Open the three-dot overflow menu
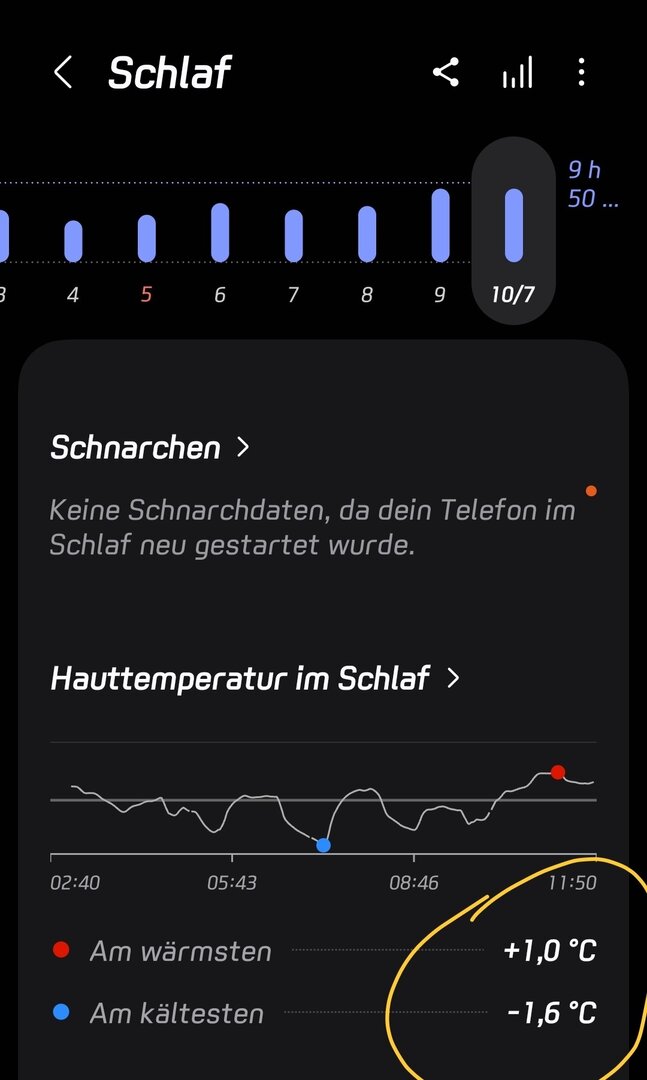Viewport: 647px width, 1080px height. [x=581, y=73]
